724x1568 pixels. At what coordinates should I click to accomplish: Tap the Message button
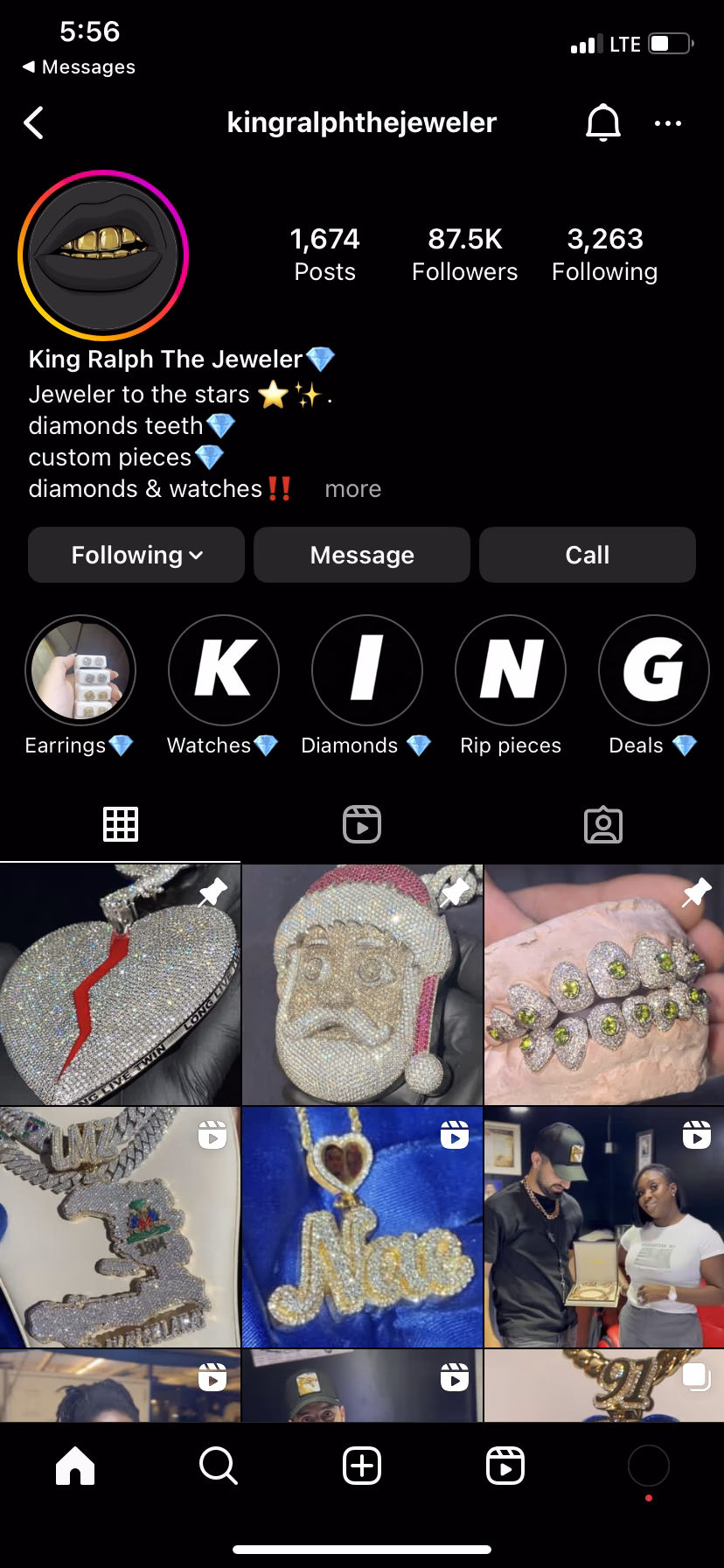click(x=362, y=555)
